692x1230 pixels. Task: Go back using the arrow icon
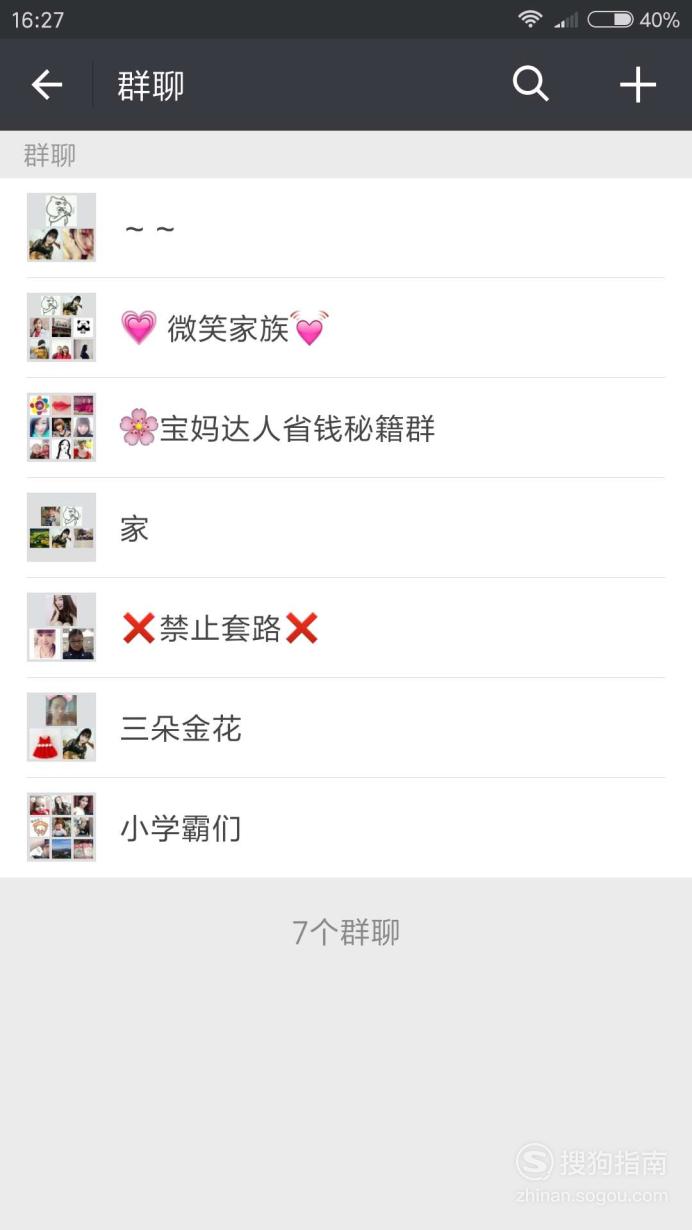(x=47, y=85)
